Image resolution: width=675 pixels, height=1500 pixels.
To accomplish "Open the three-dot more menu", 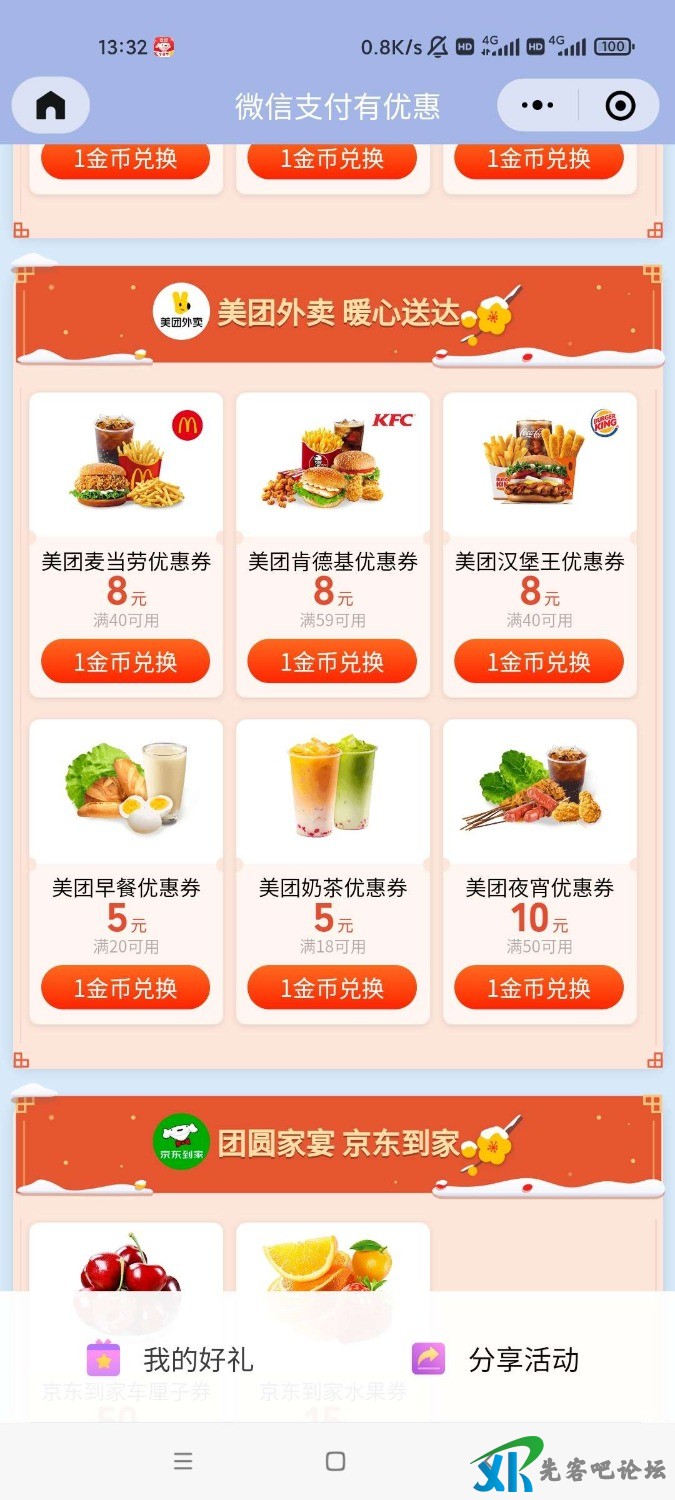I will click(538, 105).
